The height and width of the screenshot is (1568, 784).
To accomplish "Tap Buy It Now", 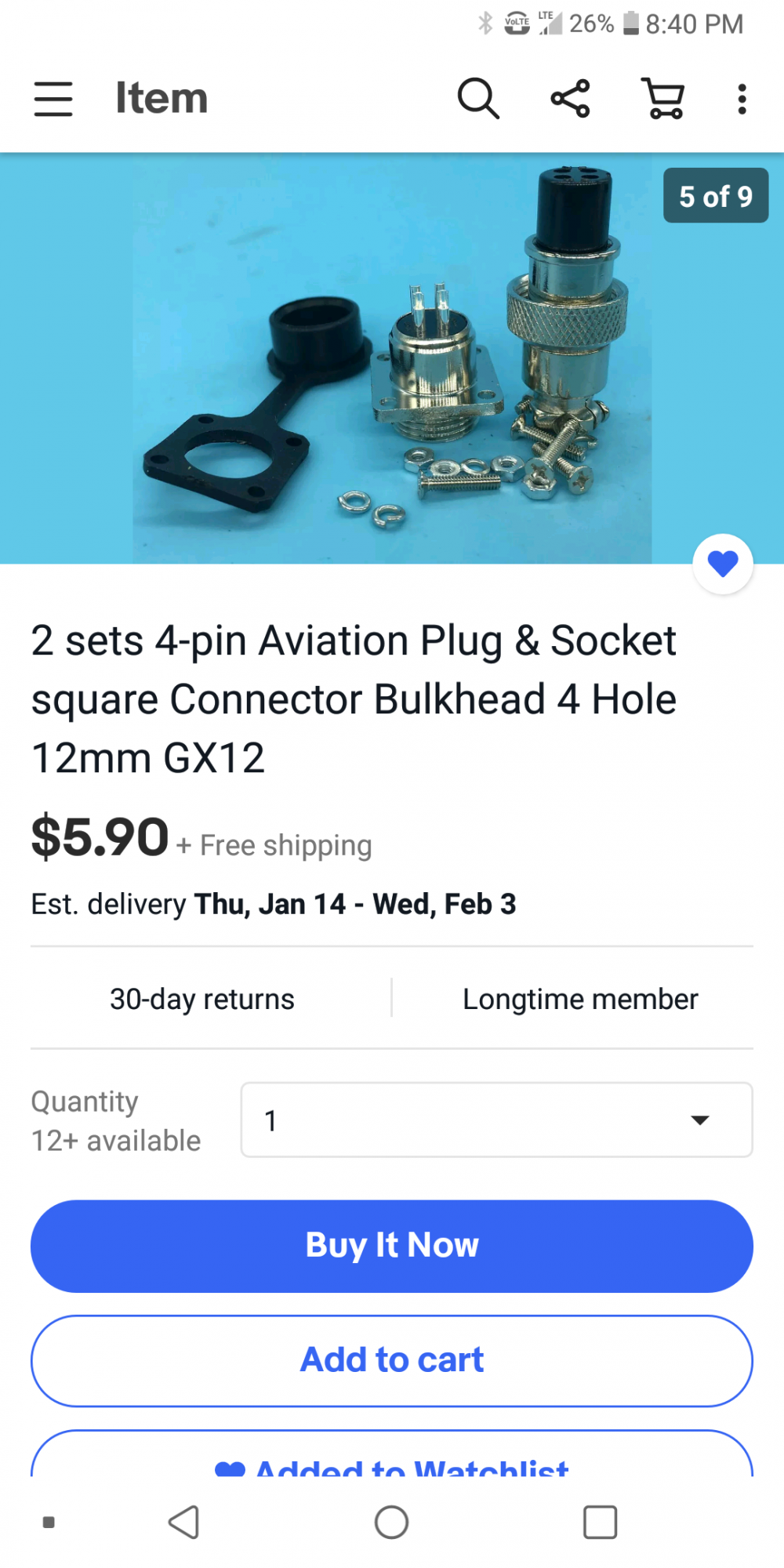I will [392, 1246].
